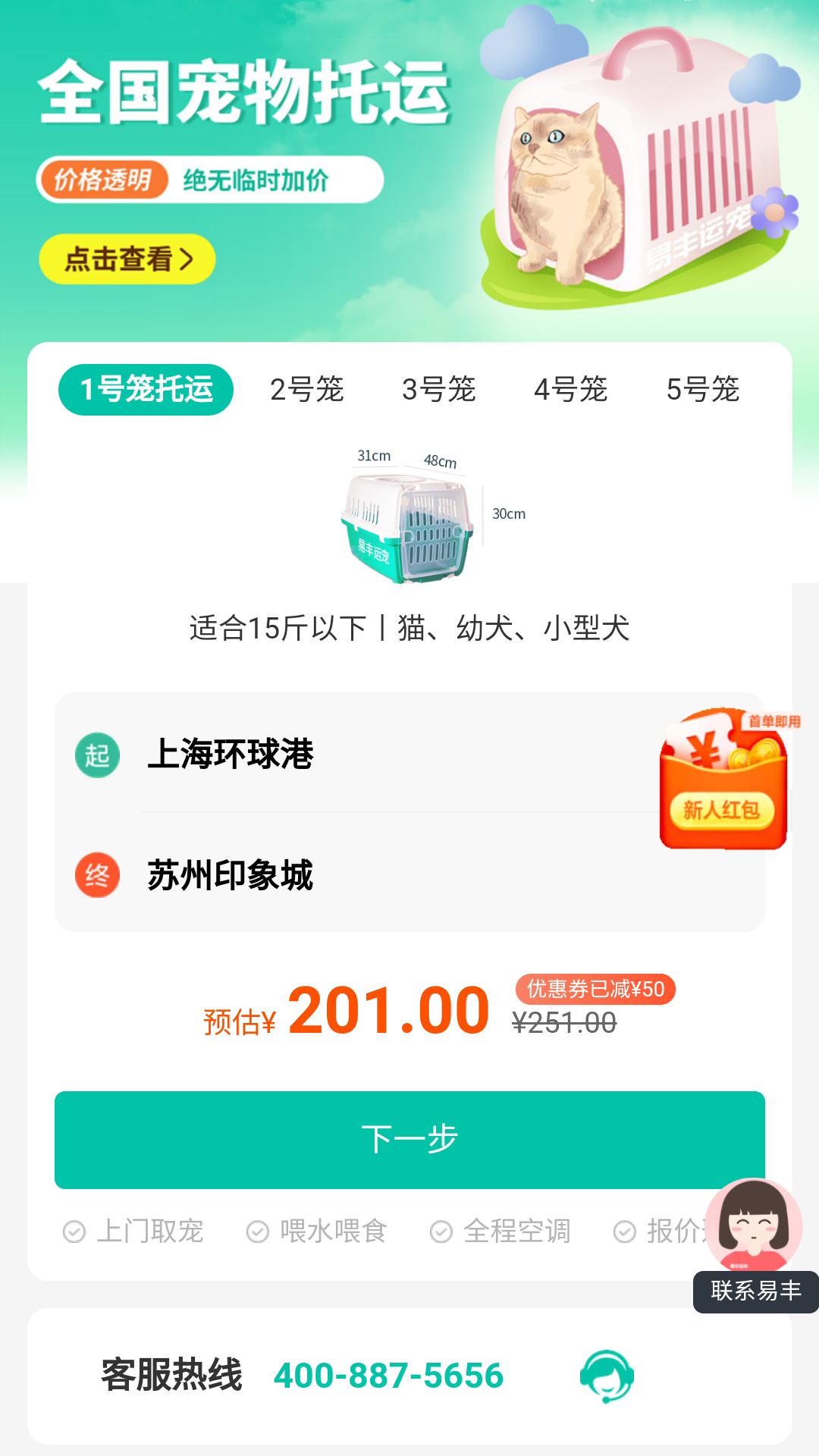Screen dimensions: 819x1456
Task: Select the 1号笼托运 tab
Action: (x=146, y=390)
